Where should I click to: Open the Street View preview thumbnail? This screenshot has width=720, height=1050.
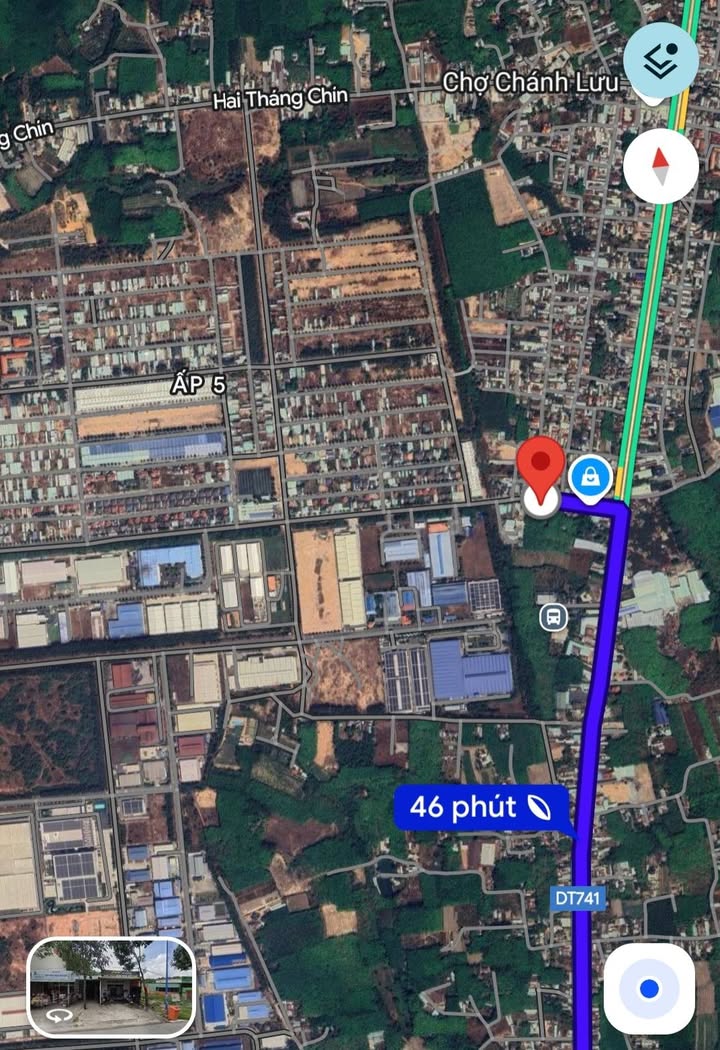coord(111,986)
